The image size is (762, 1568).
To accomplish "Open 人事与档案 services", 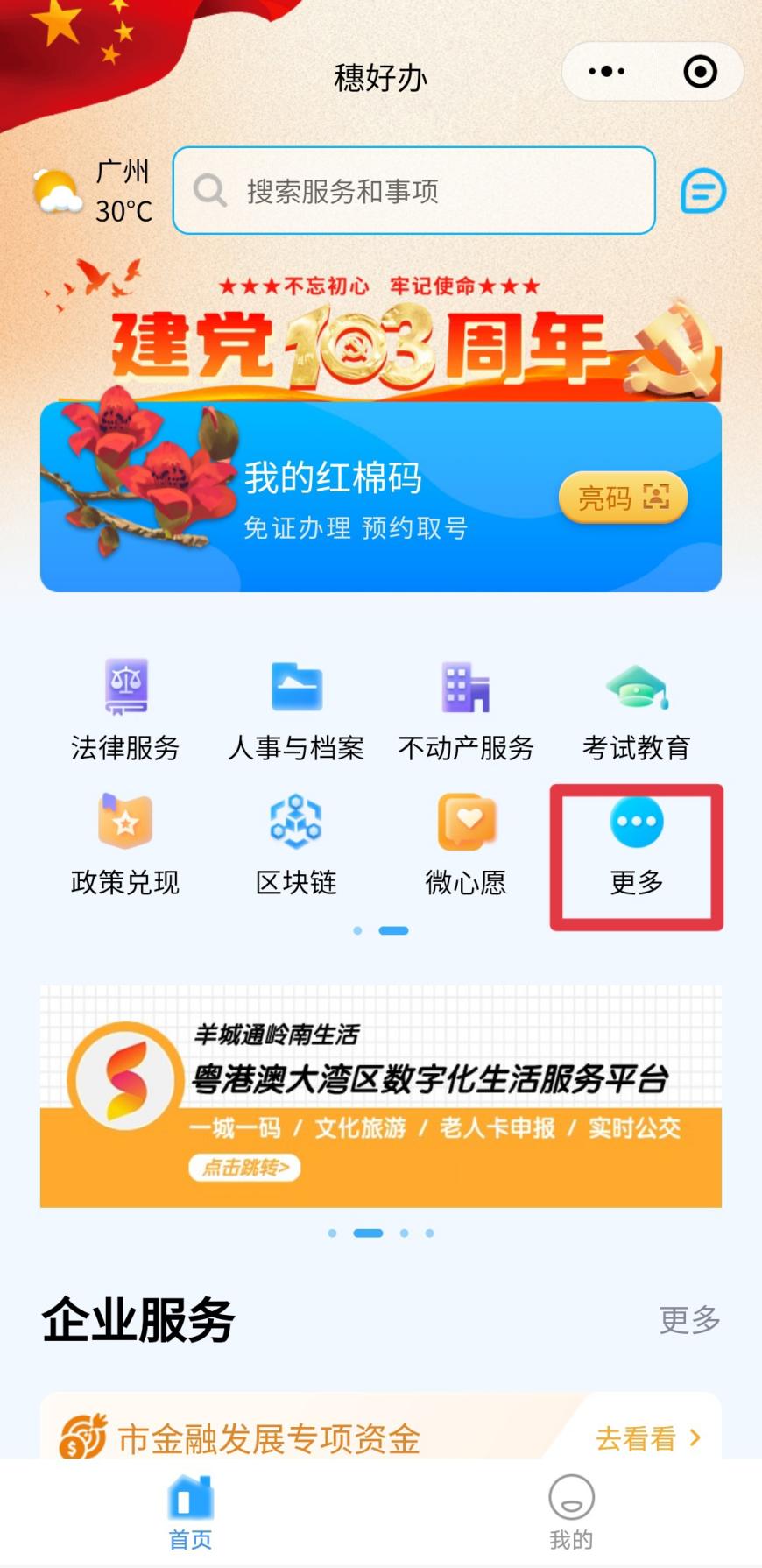I will [296, 710].
